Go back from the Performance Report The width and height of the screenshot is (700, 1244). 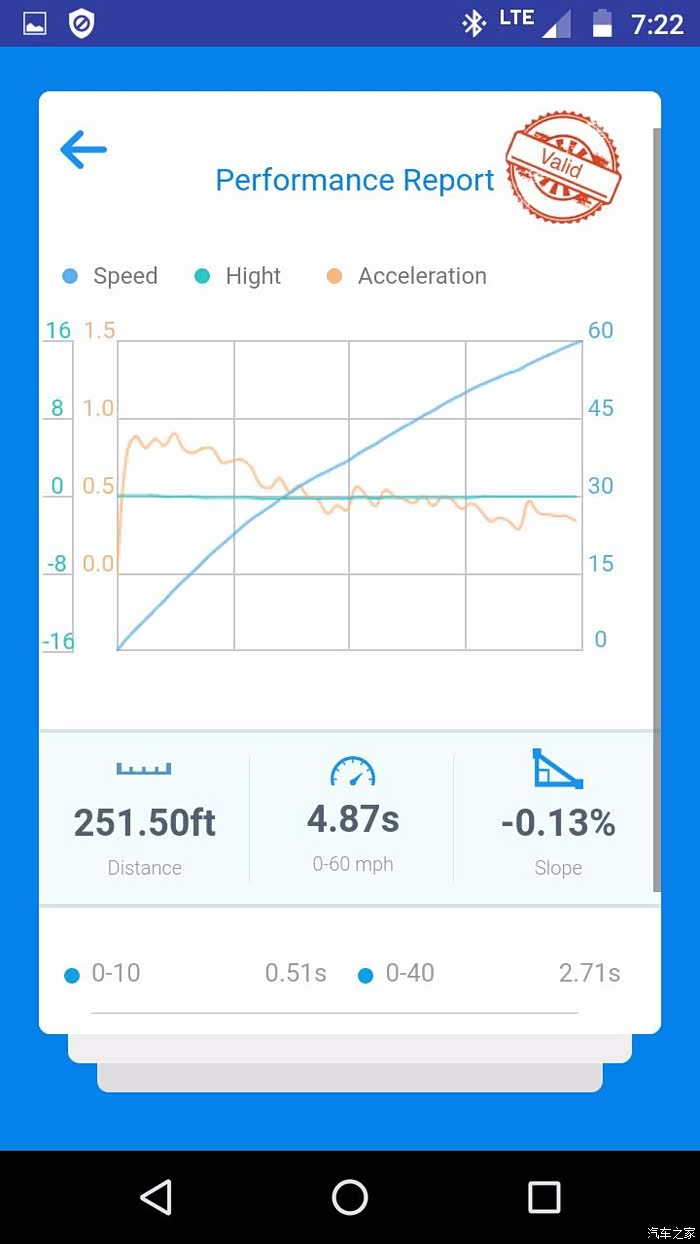[x=83, y=151]
